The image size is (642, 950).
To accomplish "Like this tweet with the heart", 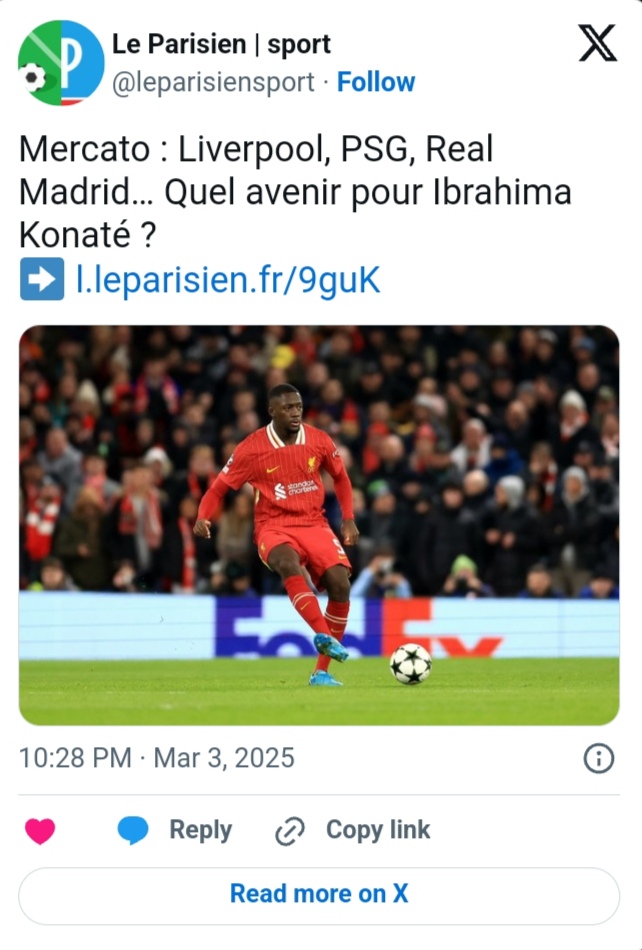I will 40,831.
